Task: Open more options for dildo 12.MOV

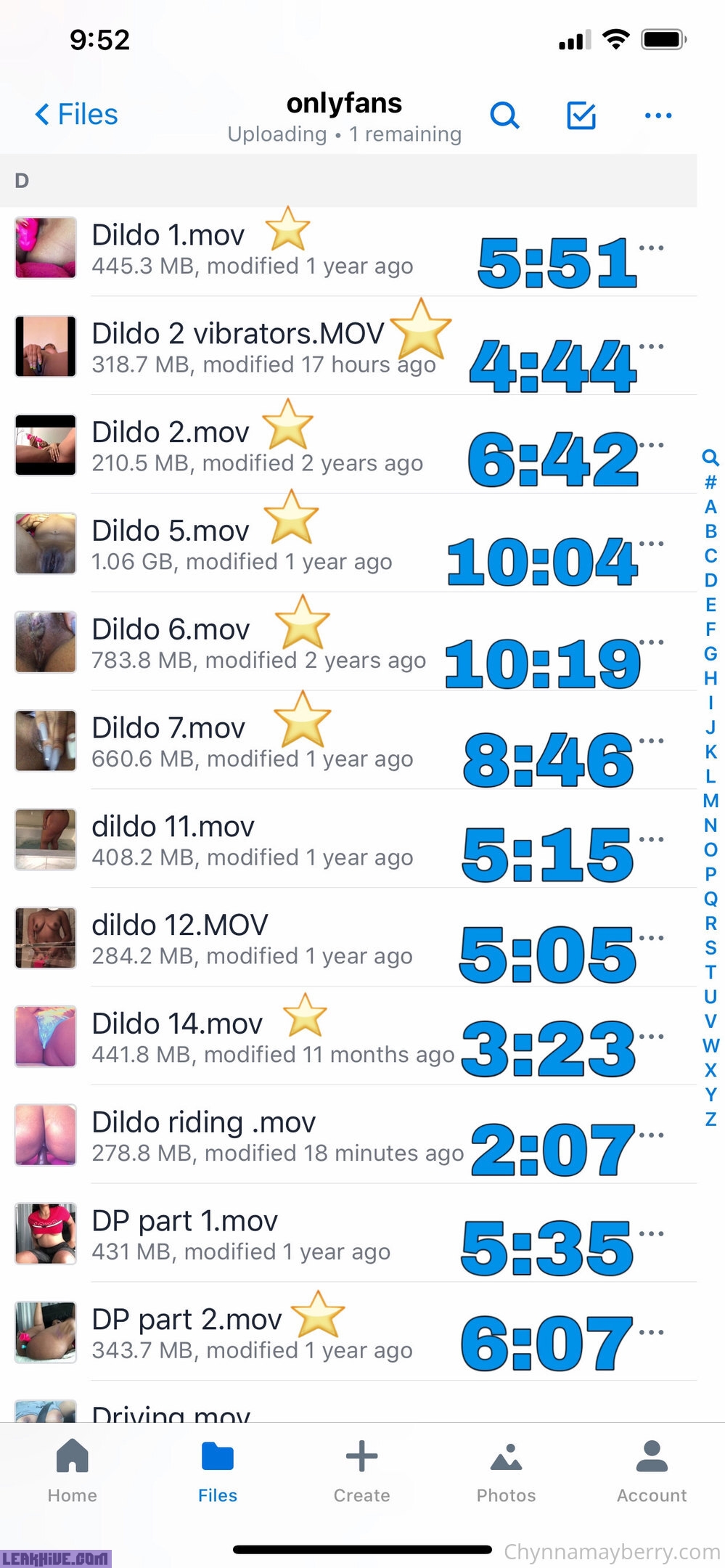Action: coord(651,938)
